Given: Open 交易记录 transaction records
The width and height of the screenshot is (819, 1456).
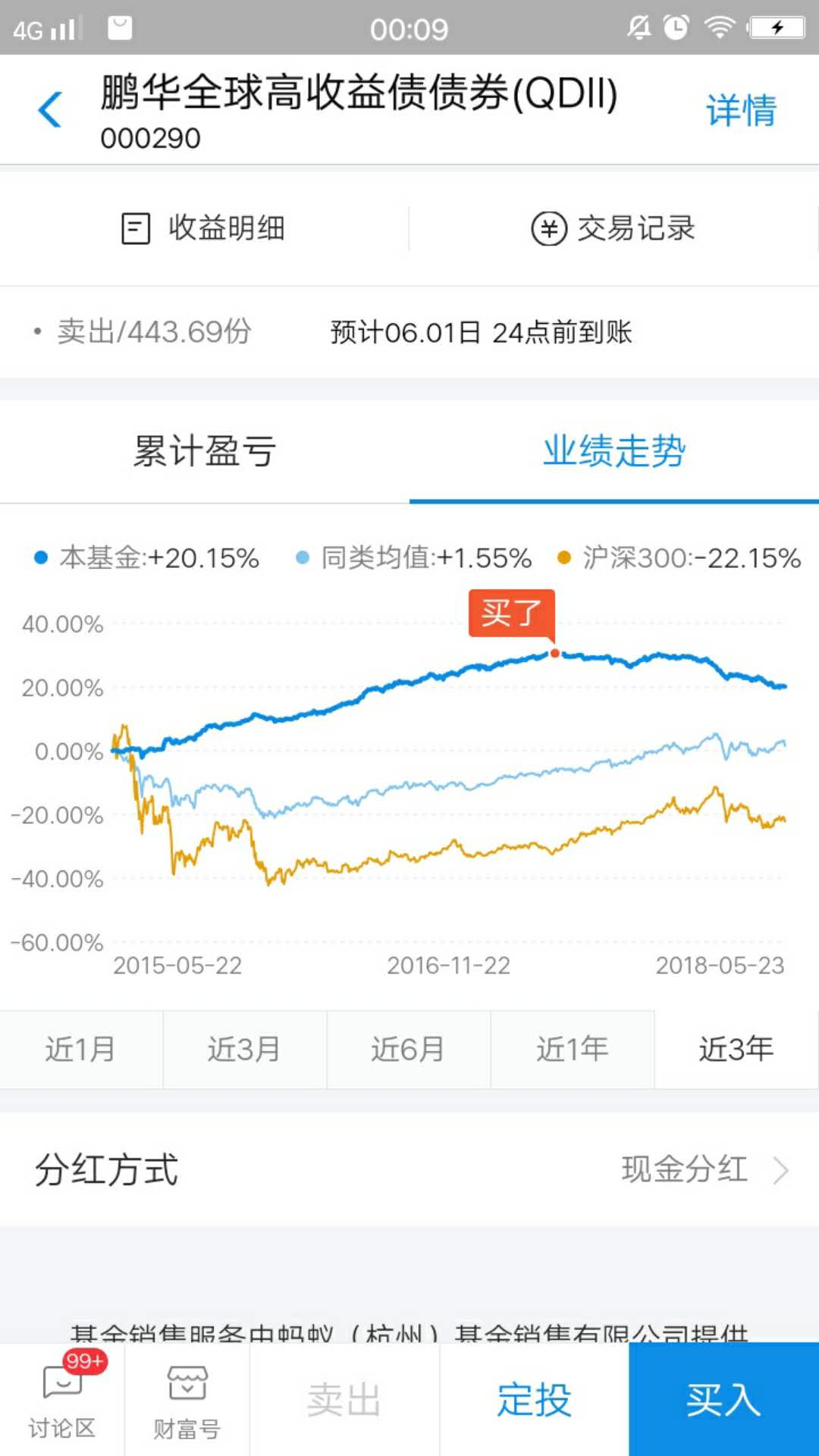Looking at the screenshot, I should pyautogui.click(x=613, y=228).
